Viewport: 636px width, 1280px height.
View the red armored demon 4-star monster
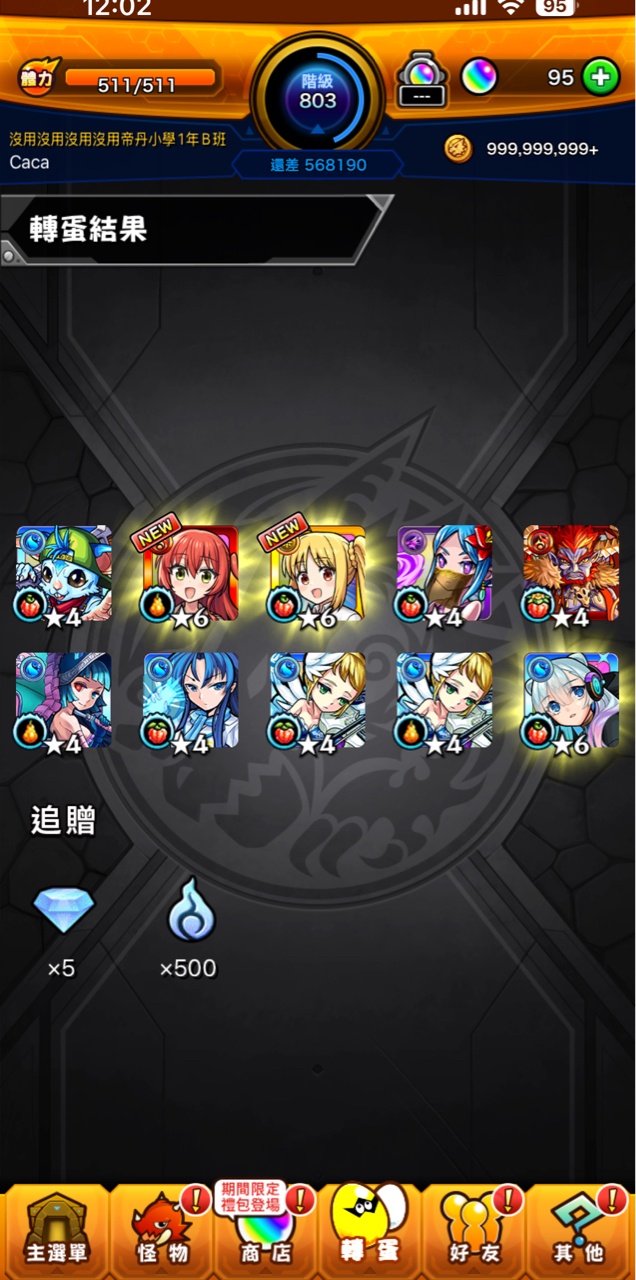point(571,575)
